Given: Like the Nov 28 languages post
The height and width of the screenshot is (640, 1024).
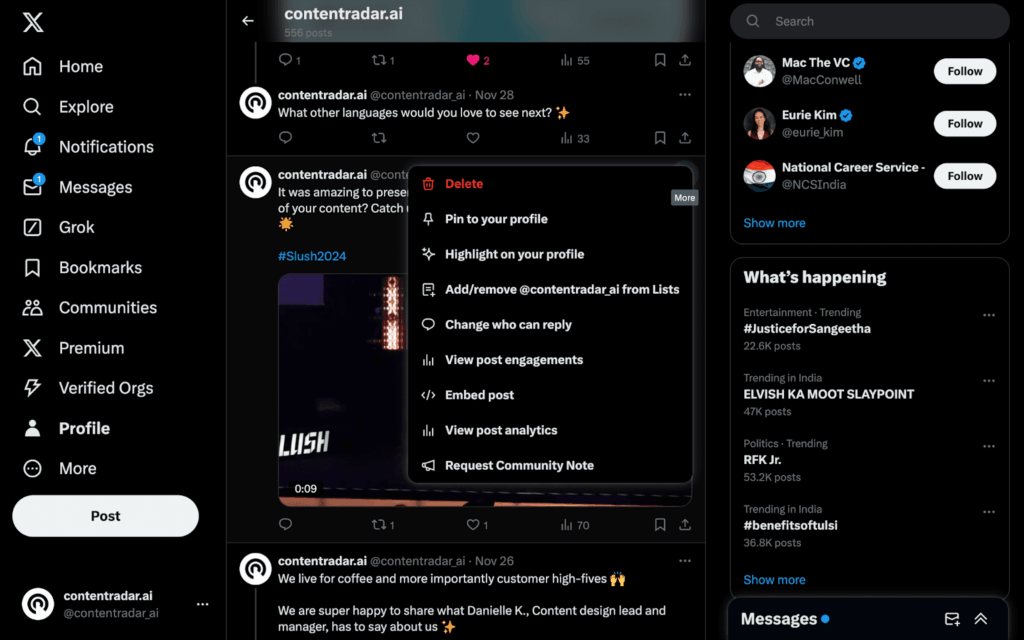Looking at the screenshot, I should click(473, 138).
